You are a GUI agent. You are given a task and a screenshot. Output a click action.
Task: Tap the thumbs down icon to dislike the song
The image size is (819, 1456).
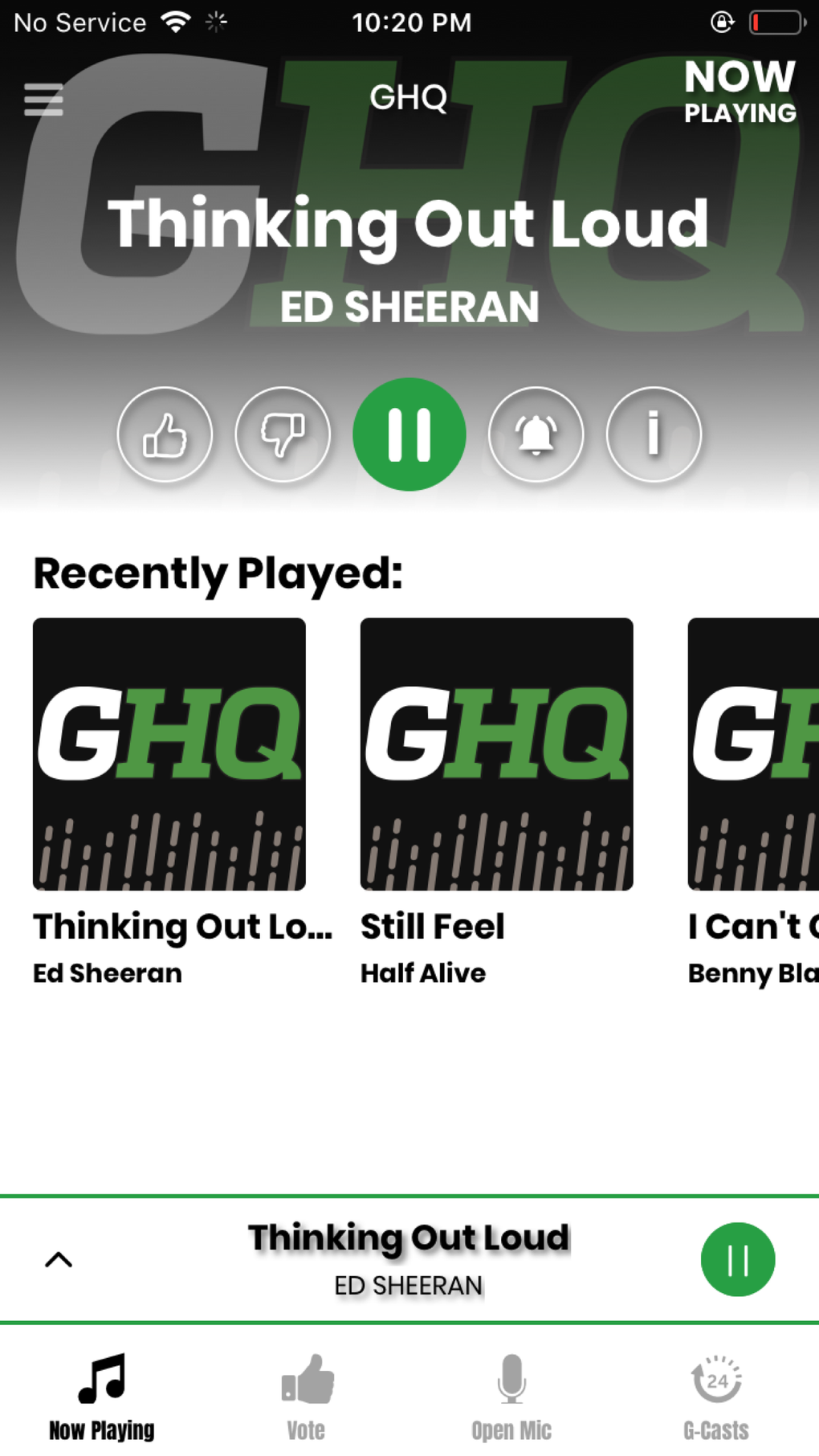point(283,434)
